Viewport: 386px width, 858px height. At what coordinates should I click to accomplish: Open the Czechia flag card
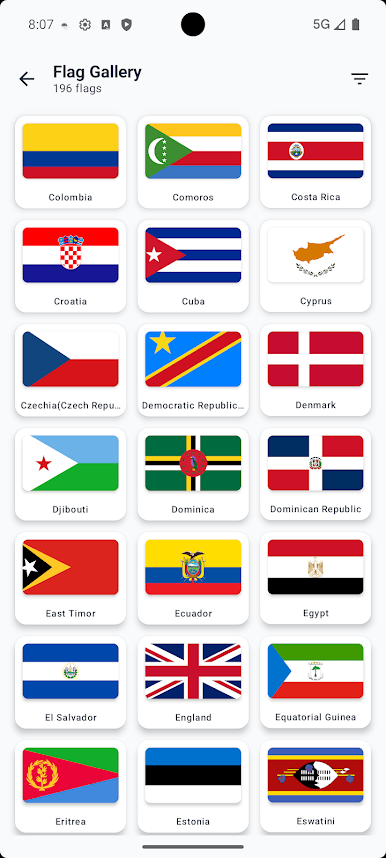70,370
